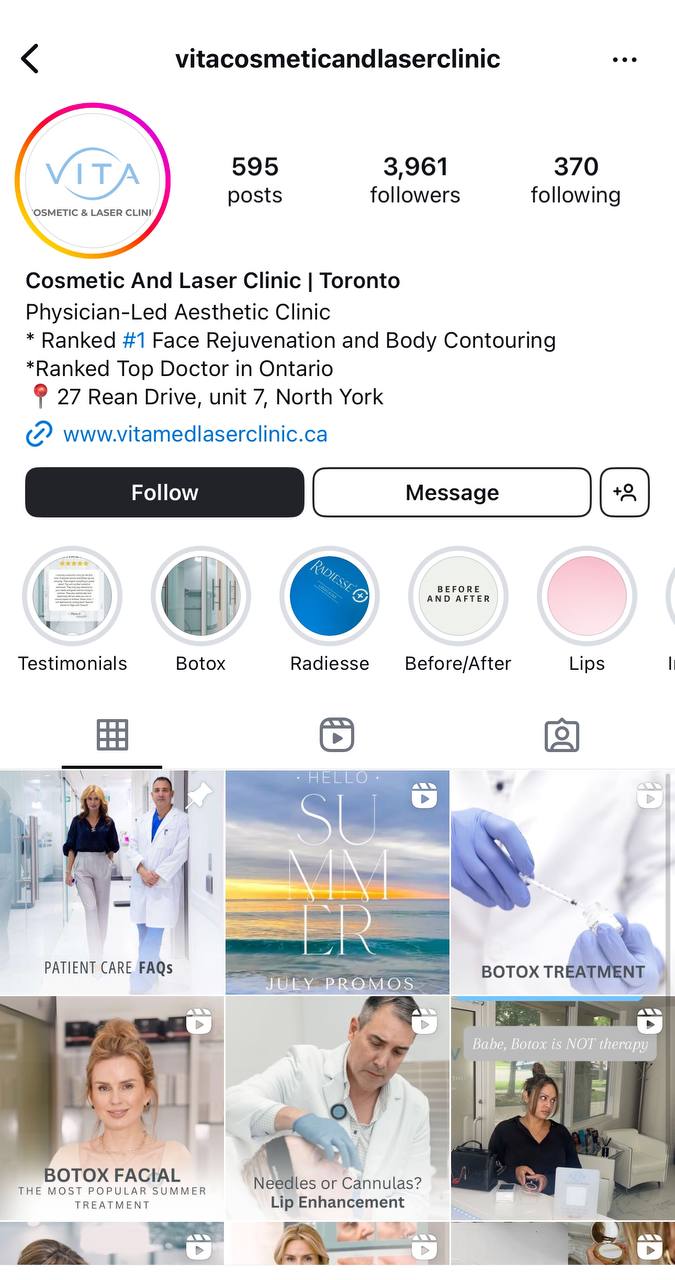The height and width of the screenshot is (1280, 675).
Task: Open the Needles or Cannulas lip enhancement reel
Action: (337, 1108)
